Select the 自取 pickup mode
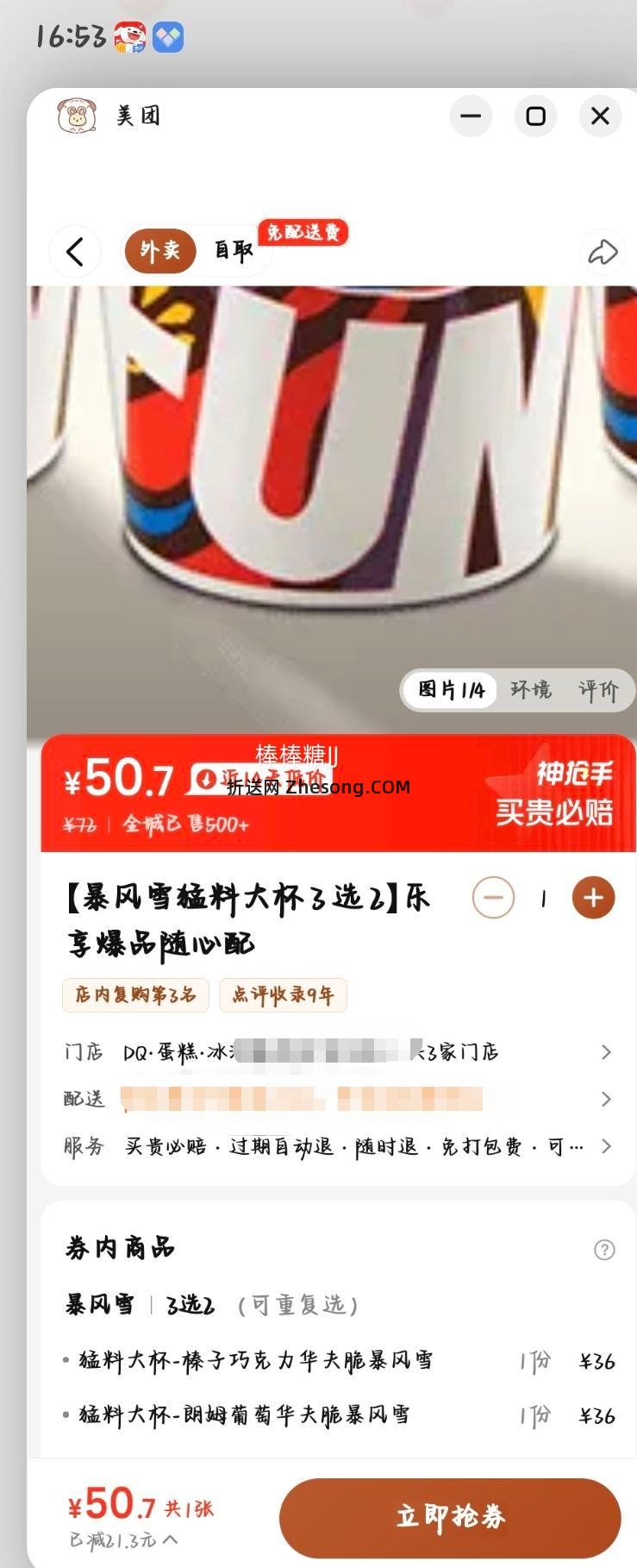637x1568 pixels. pos(233,251)
